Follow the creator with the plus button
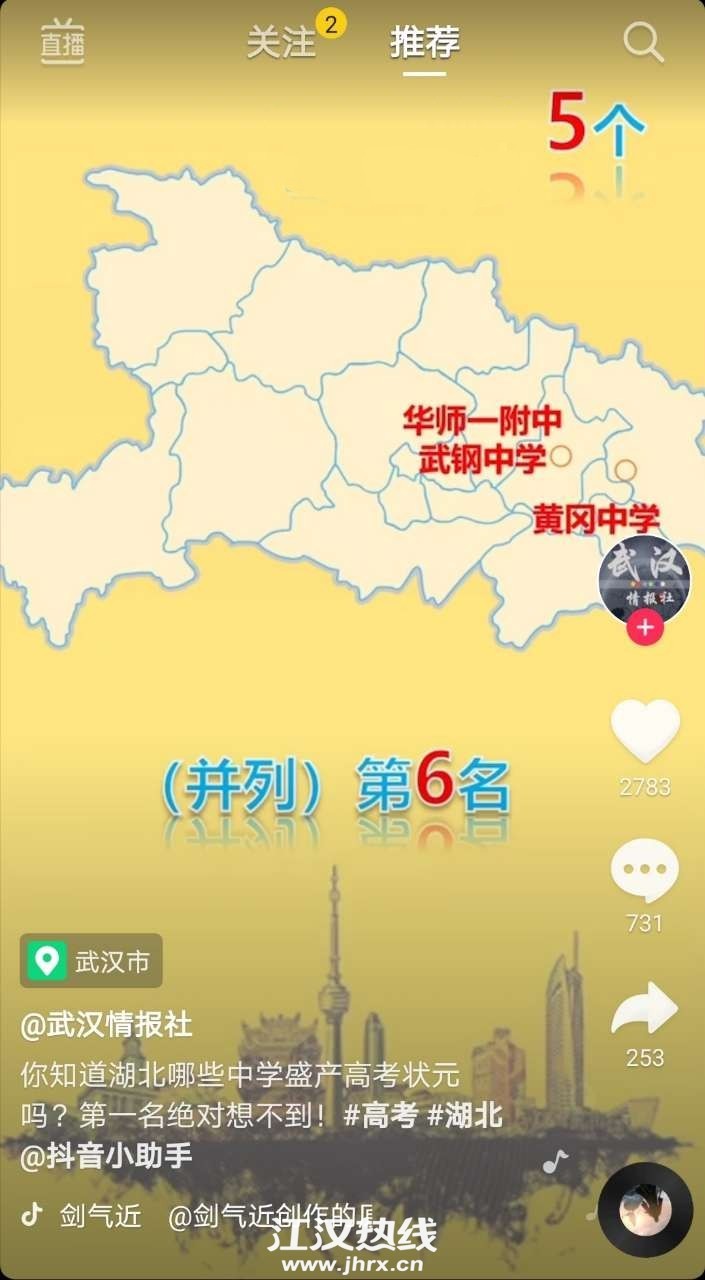The image size is (705, 1280). 645,628
